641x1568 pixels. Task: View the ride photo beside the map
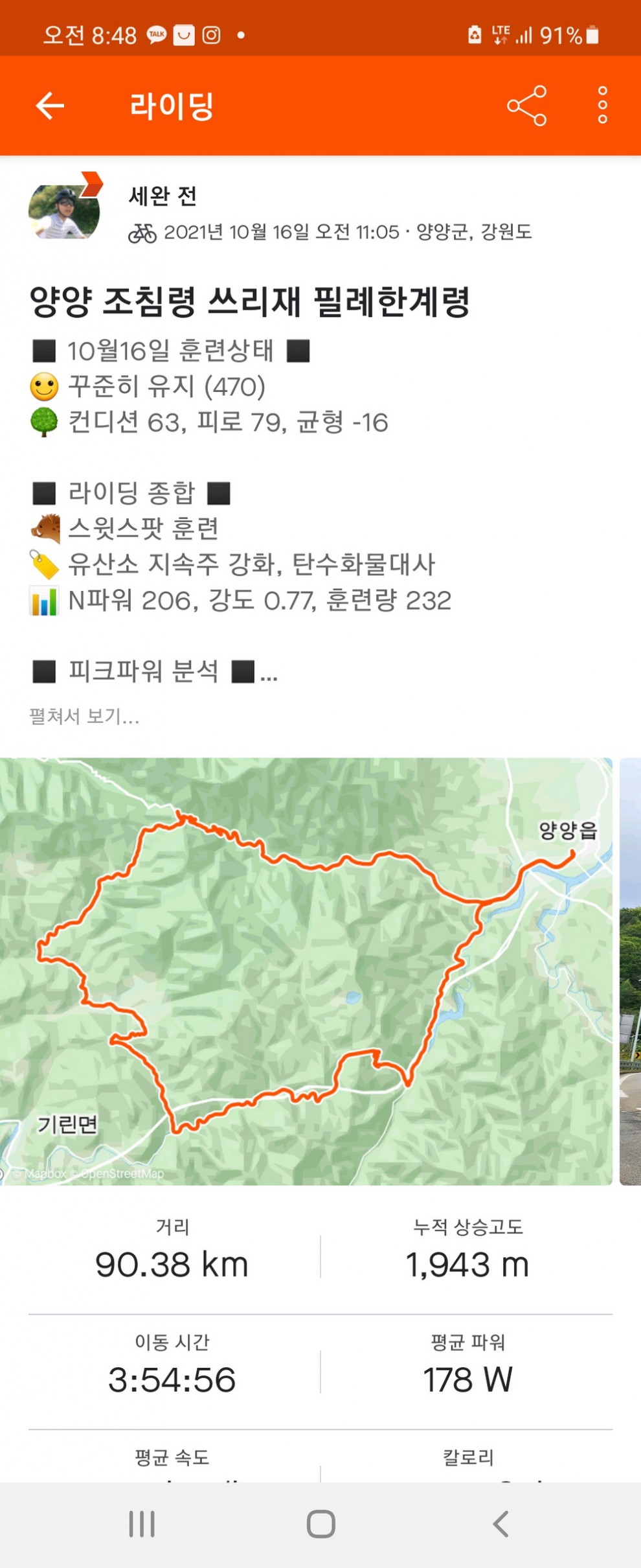pos(630,971)
